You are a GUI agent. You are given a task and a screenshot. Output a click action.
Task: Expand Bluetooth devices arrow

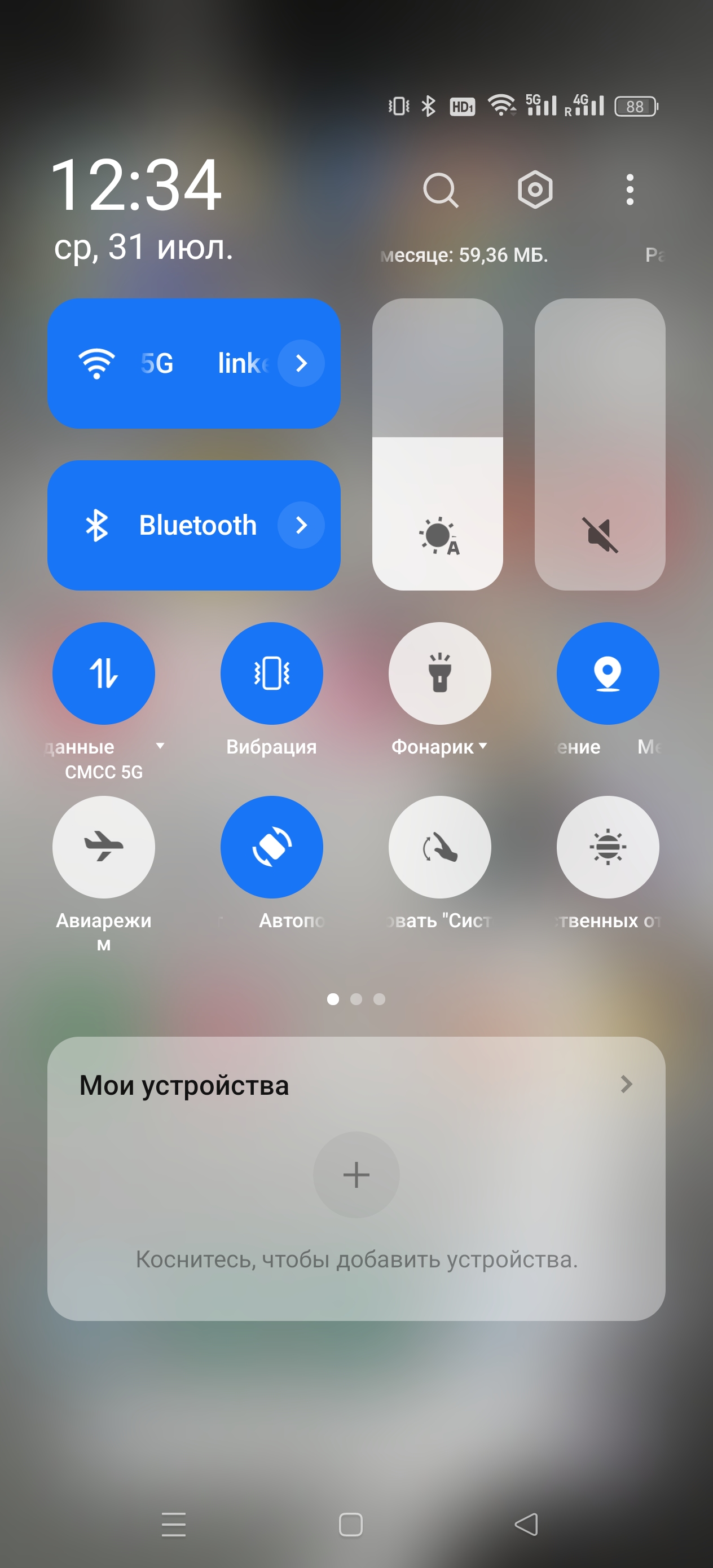pos(301,525)
